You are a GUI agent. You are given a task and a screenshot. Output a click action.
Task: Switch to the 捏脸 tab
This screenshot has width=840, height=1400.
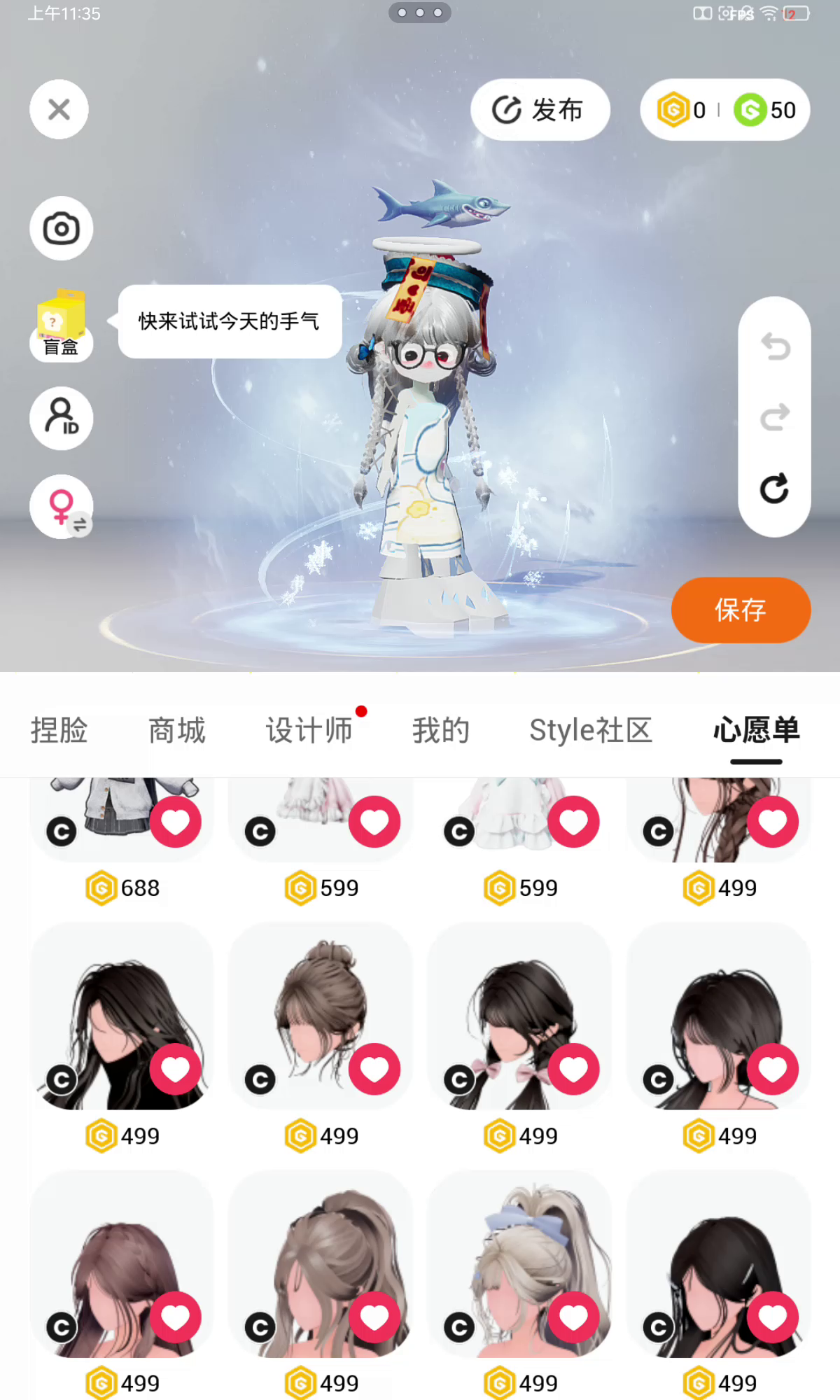pyautogui.click(x=59, y=730)
